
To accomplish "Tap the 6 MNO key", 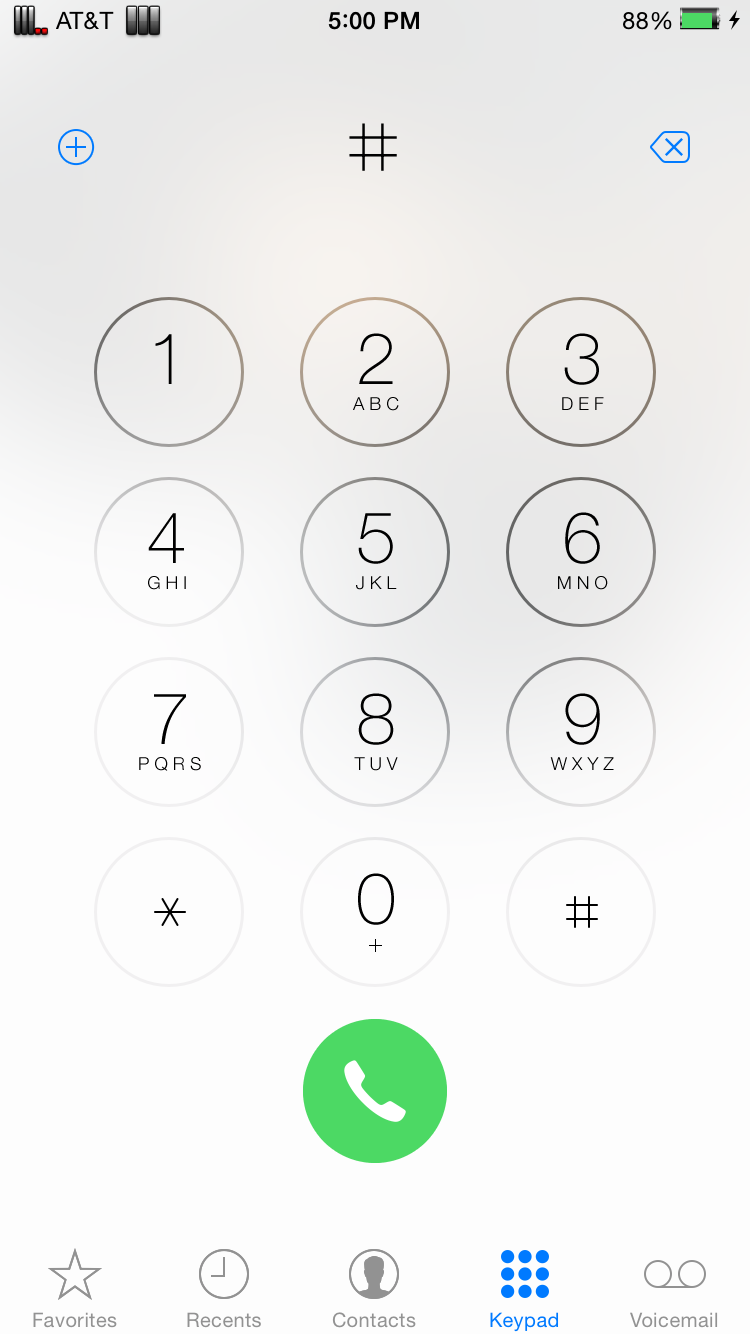I will [x=581, y=552].
